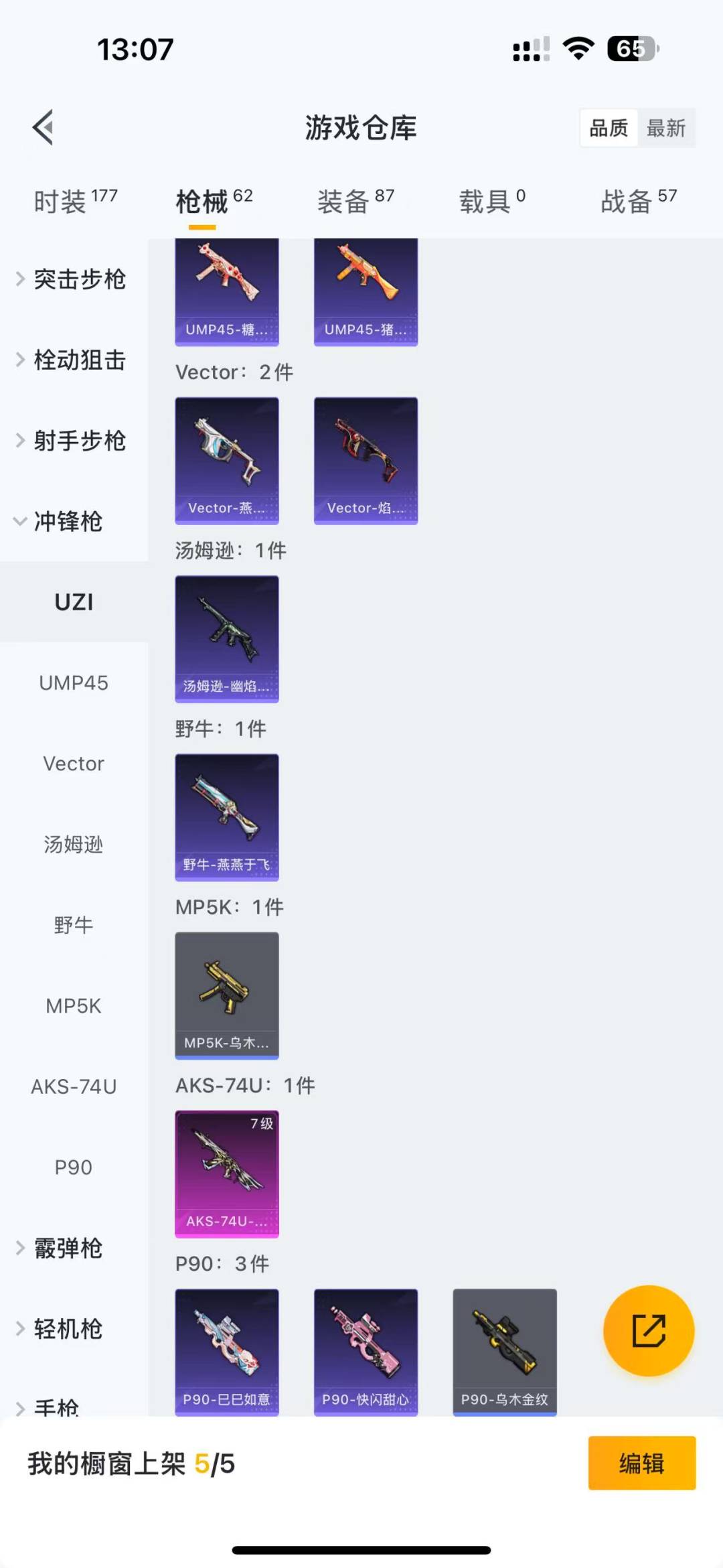
Task: Collapse the 冲锋枪 category
Action: pos(67,521)
